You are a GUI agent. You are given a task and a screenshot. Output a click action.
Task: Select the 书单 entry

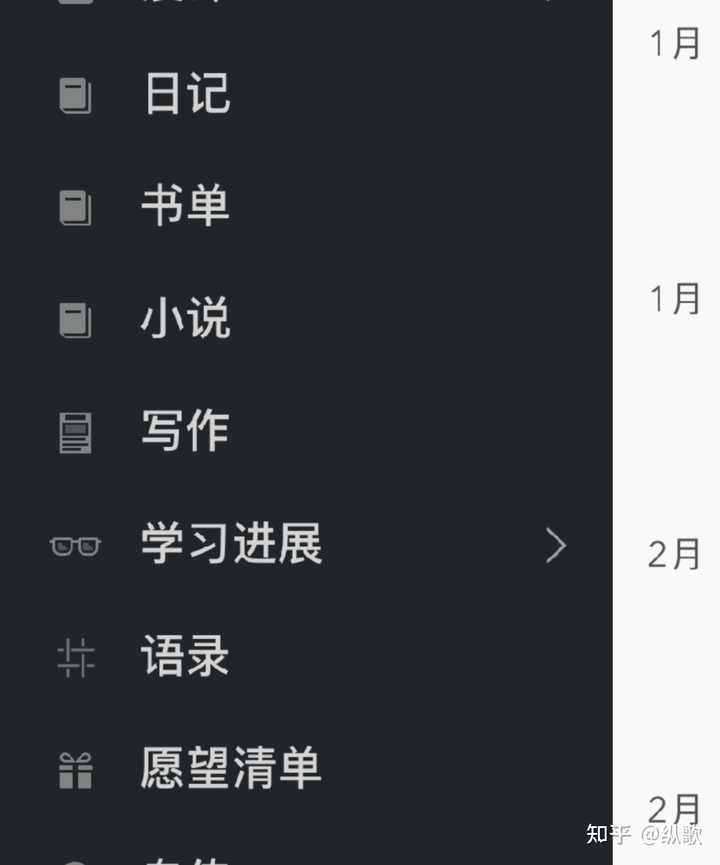pos(185,207)
